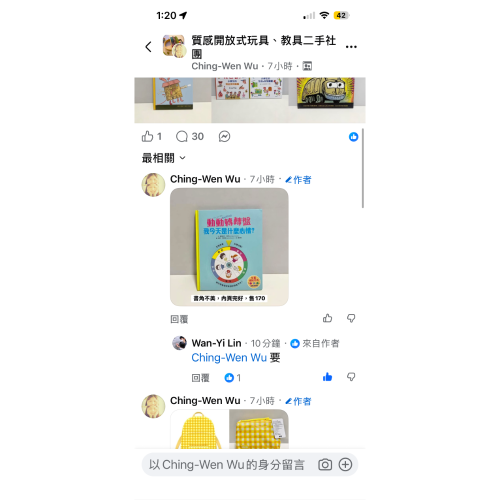
Task: Open the plus attachment options
Action: click(345, 465)
